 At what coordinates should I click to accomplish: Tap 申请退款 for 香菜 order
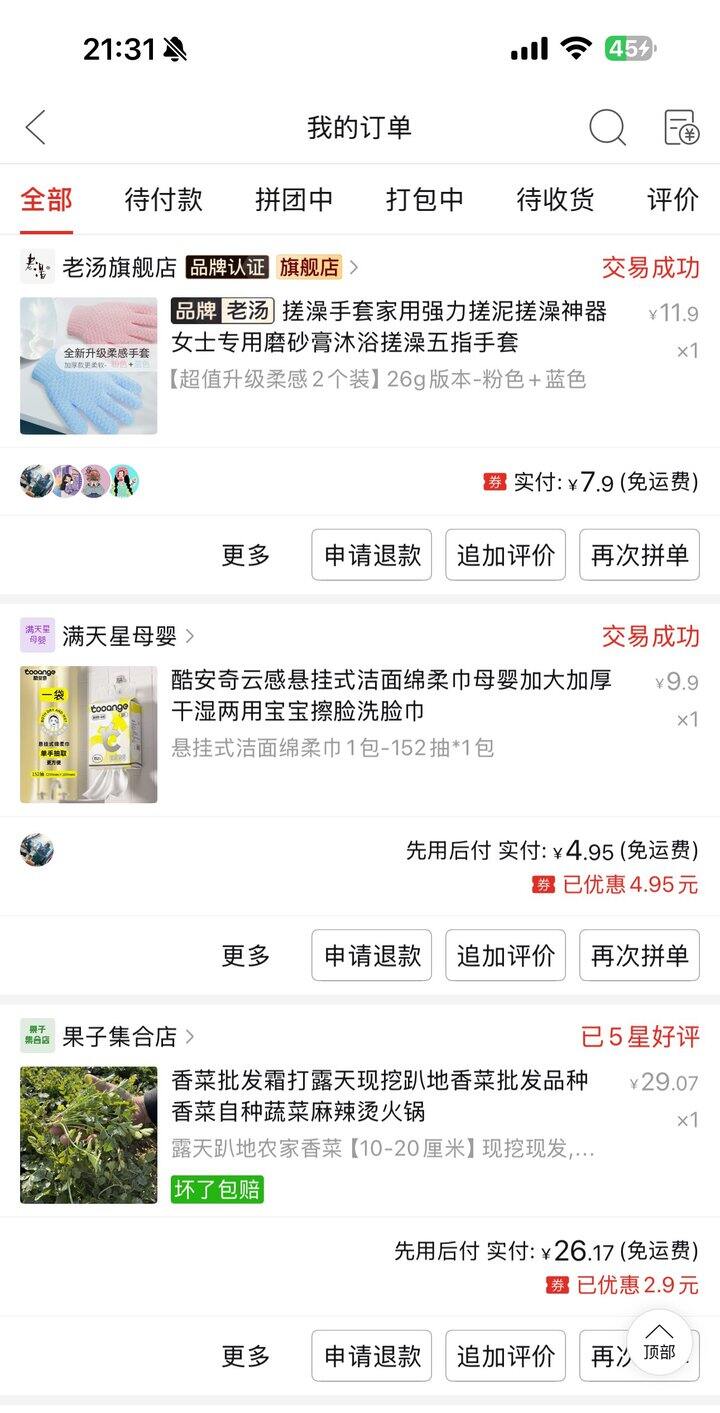click(x=372, y=1356)
